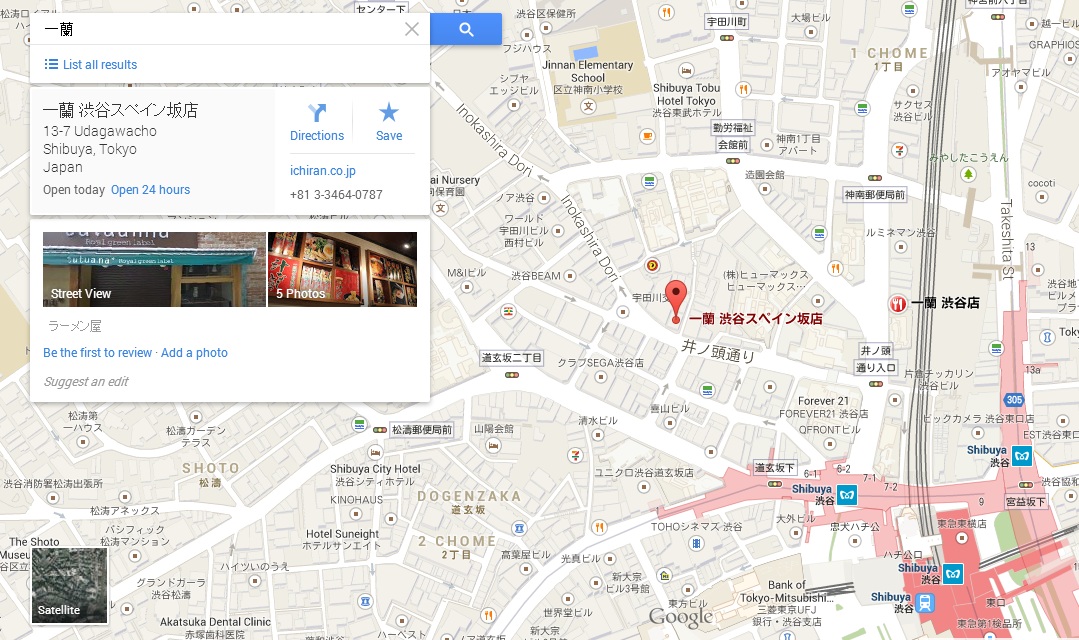Get Directions to this place
This screenshot has height=640, width=1079.
[x=317, y=122]
